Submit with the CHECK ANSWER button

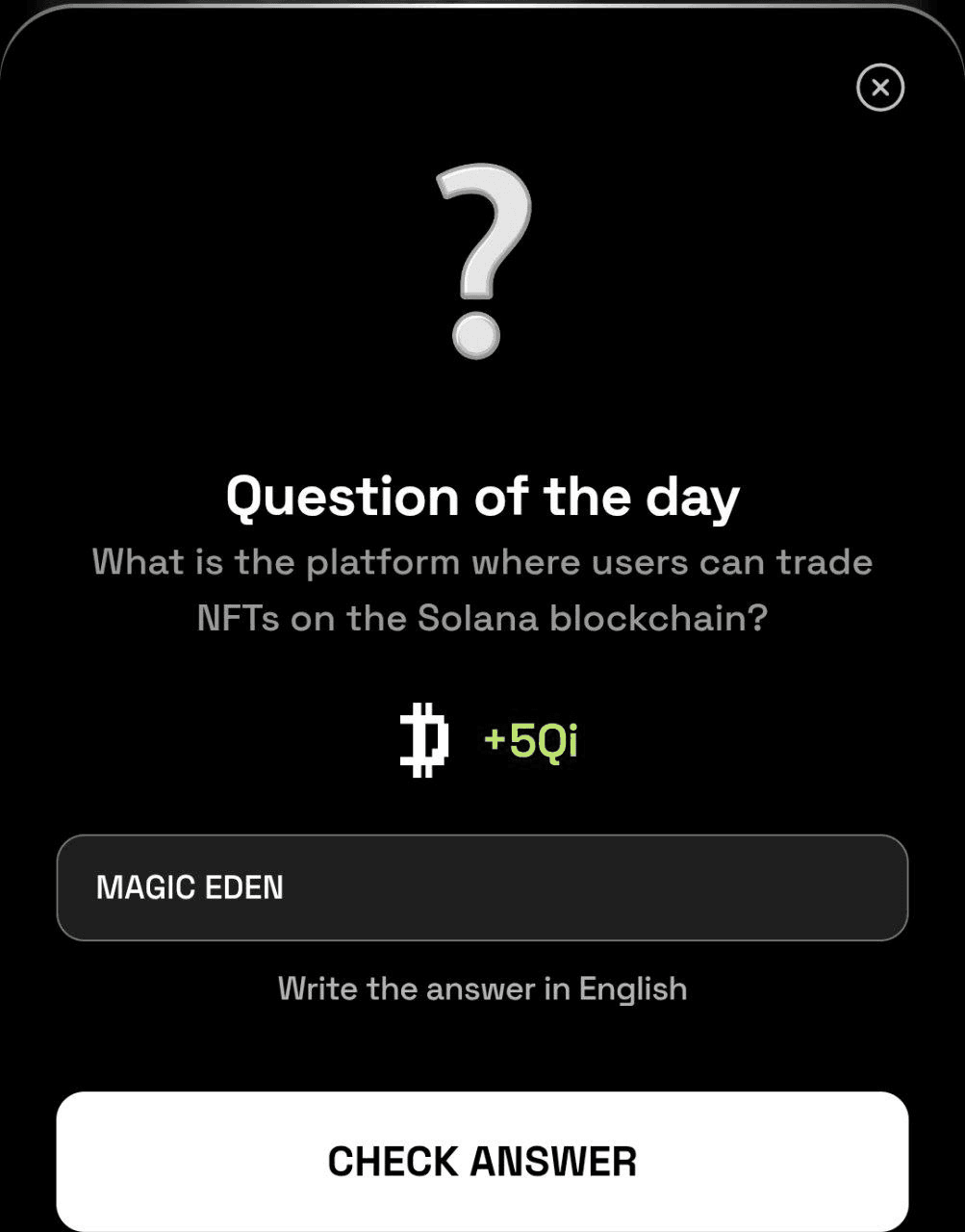(x=482, y=1161)
